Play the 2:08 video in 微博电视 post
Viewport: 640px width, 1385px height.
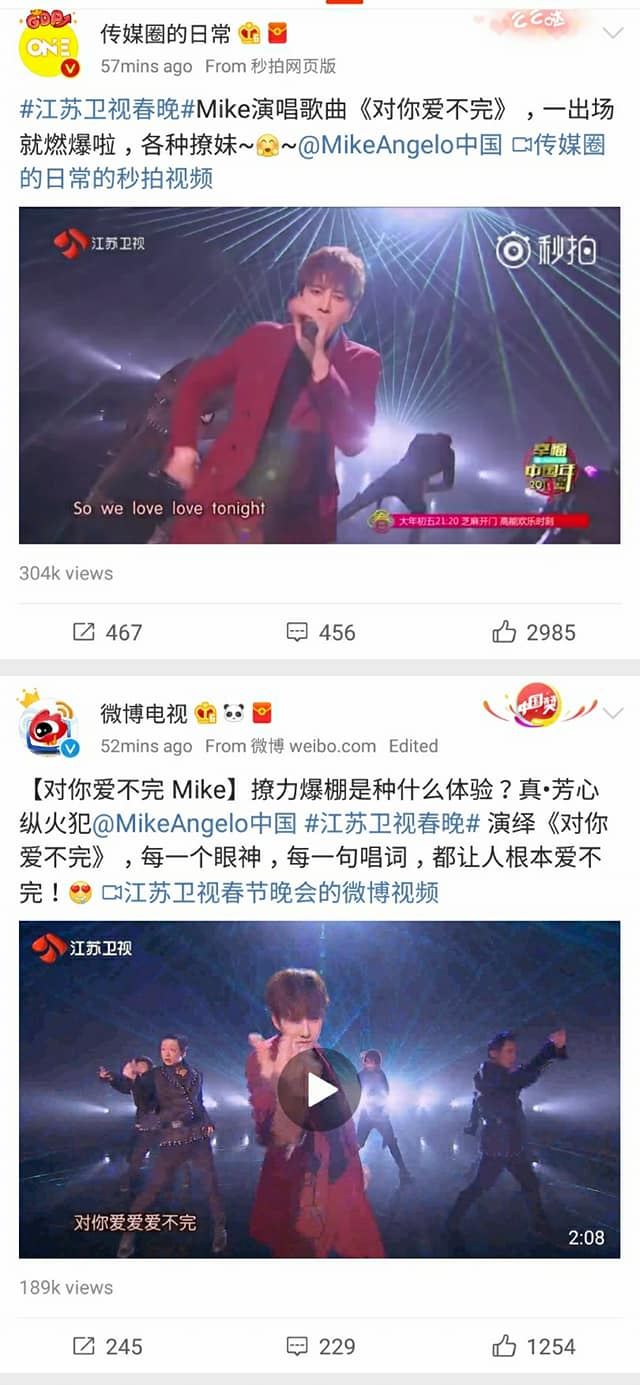coord(319,1089)
